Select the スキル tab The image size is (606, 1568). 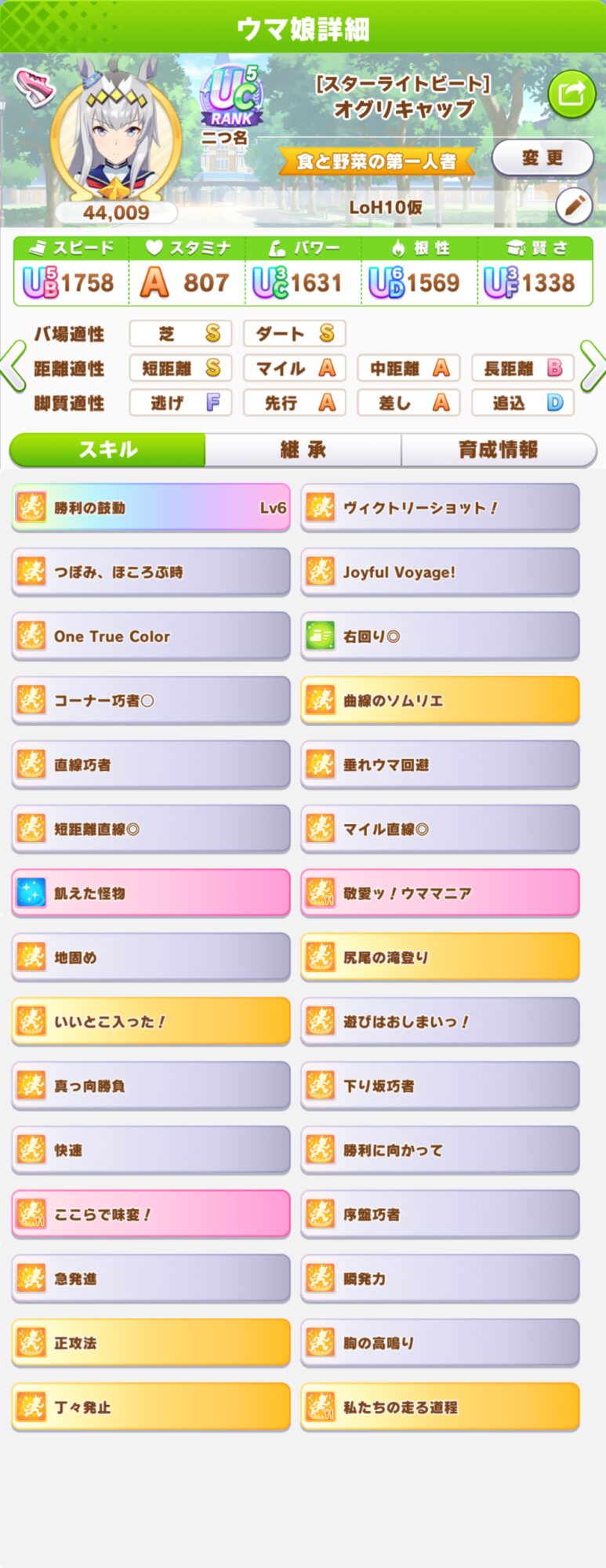click(x=107, y=449)
